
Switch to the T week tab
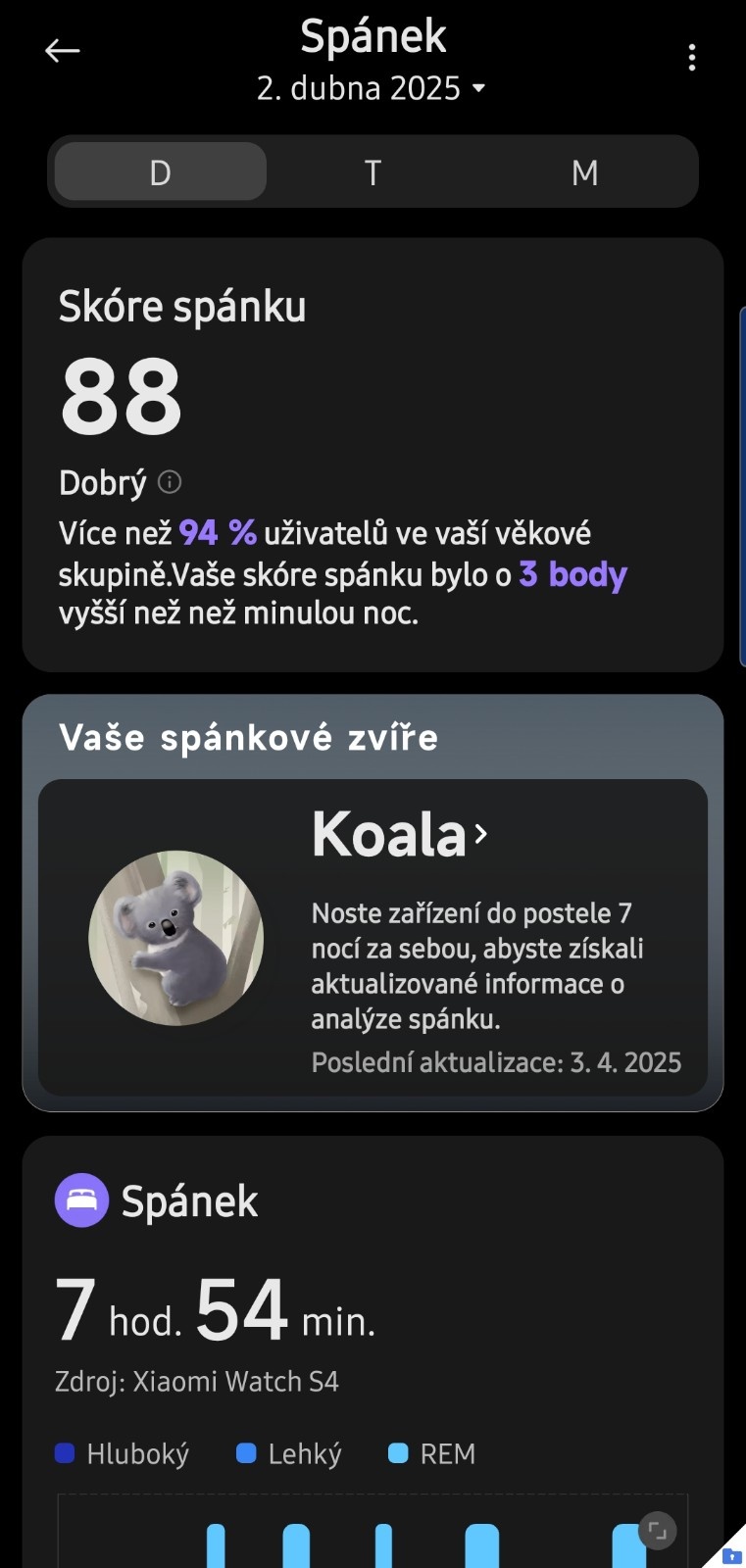point(373,172)
